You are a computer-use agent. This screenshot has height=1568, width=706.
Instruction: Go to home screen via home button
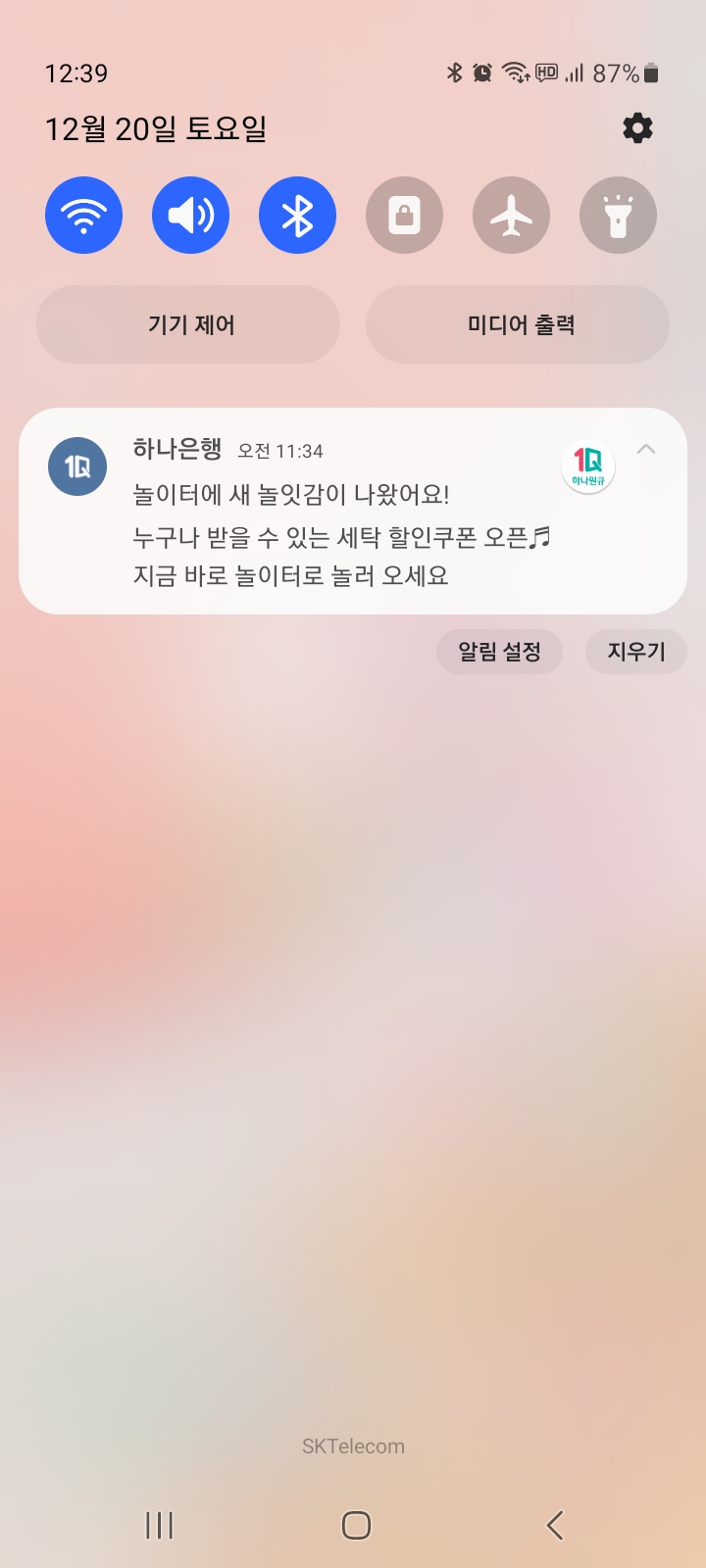click(355, 1525)
